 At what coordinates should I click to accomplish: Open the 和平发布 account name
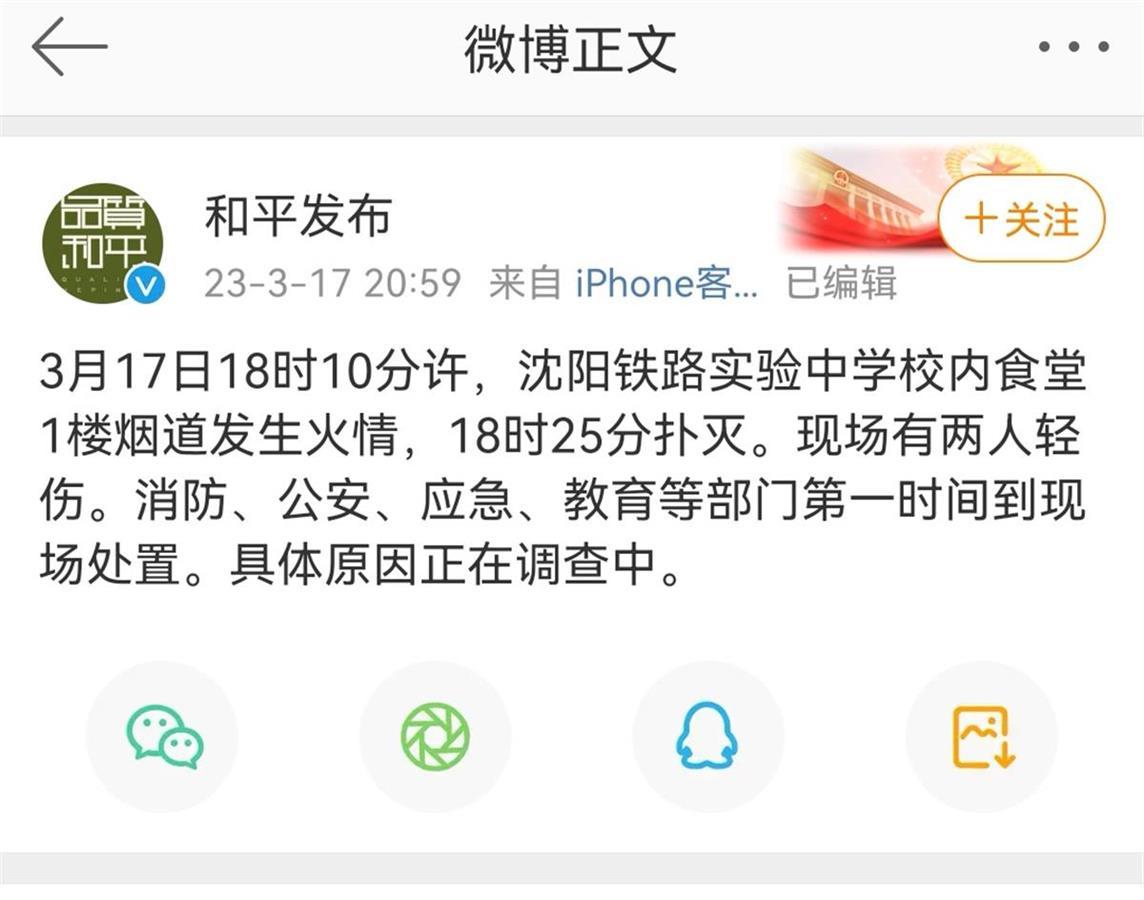point(297,216)
